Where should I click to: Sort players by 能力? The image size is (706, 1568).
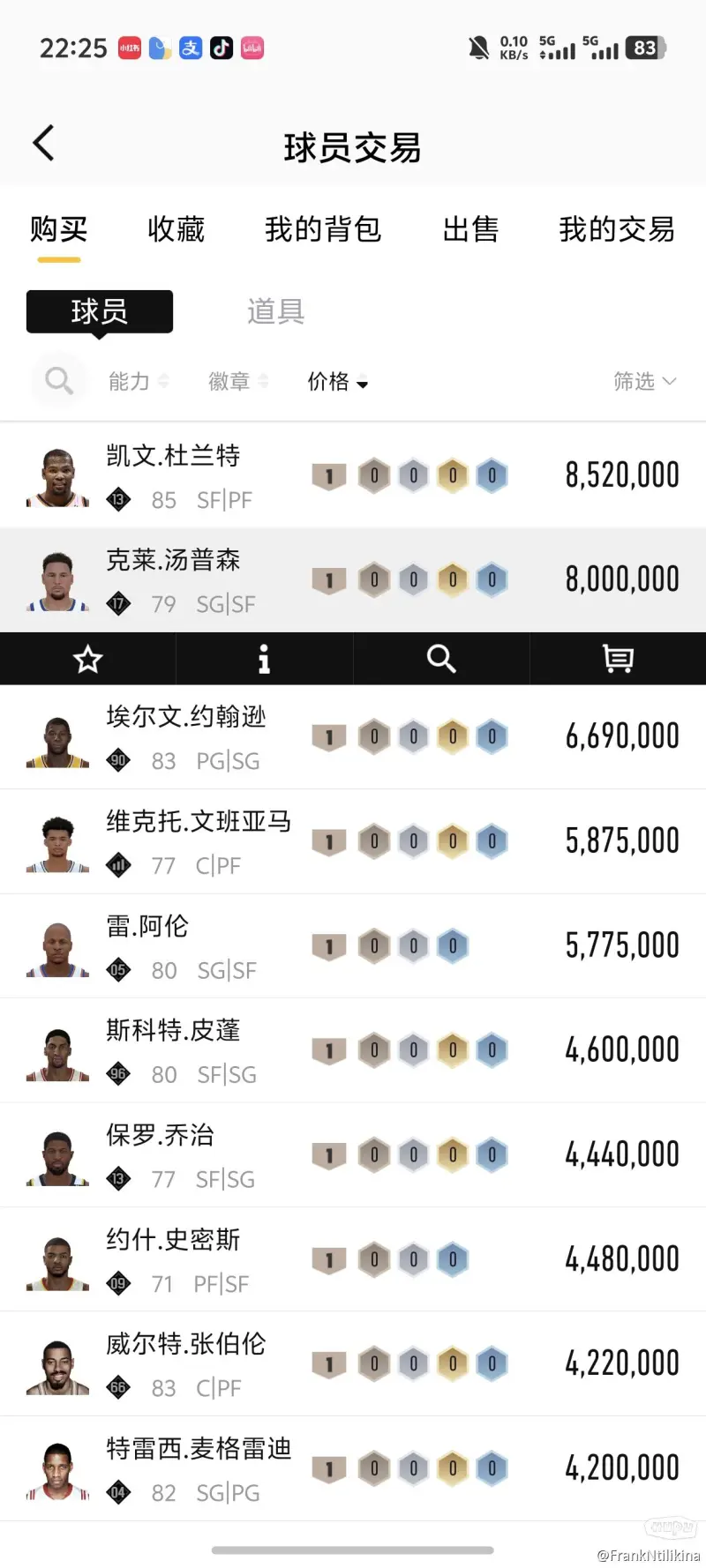point(138,381)
